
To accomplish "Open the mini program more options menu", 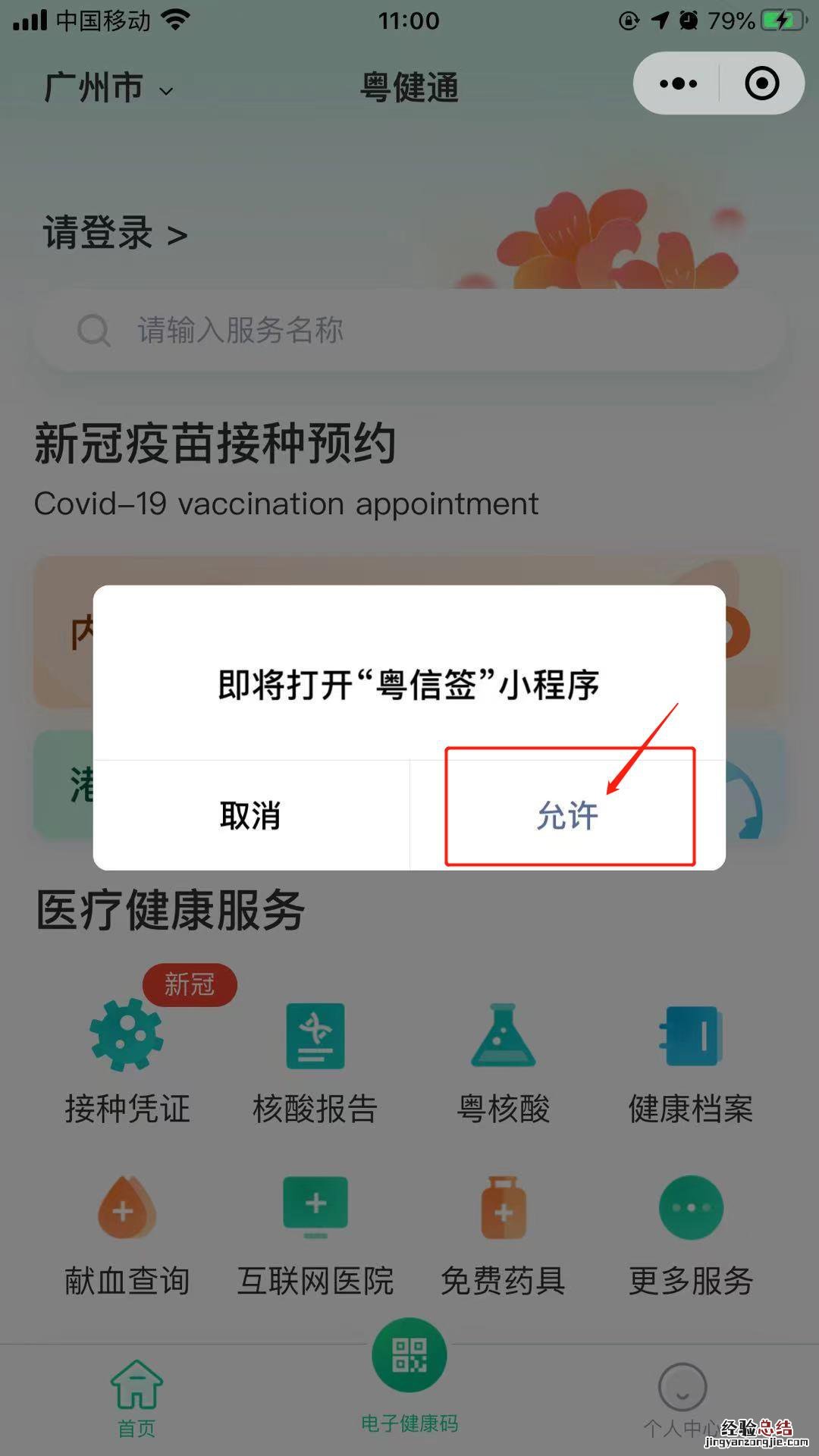I will (677, 83).
